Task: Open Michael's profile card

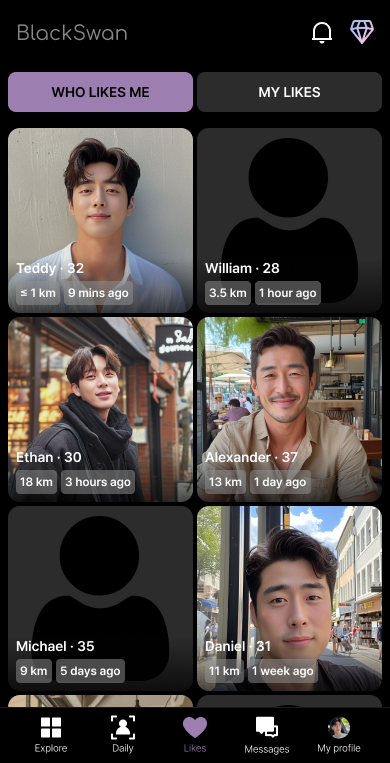Action: [x=100, y=598]
